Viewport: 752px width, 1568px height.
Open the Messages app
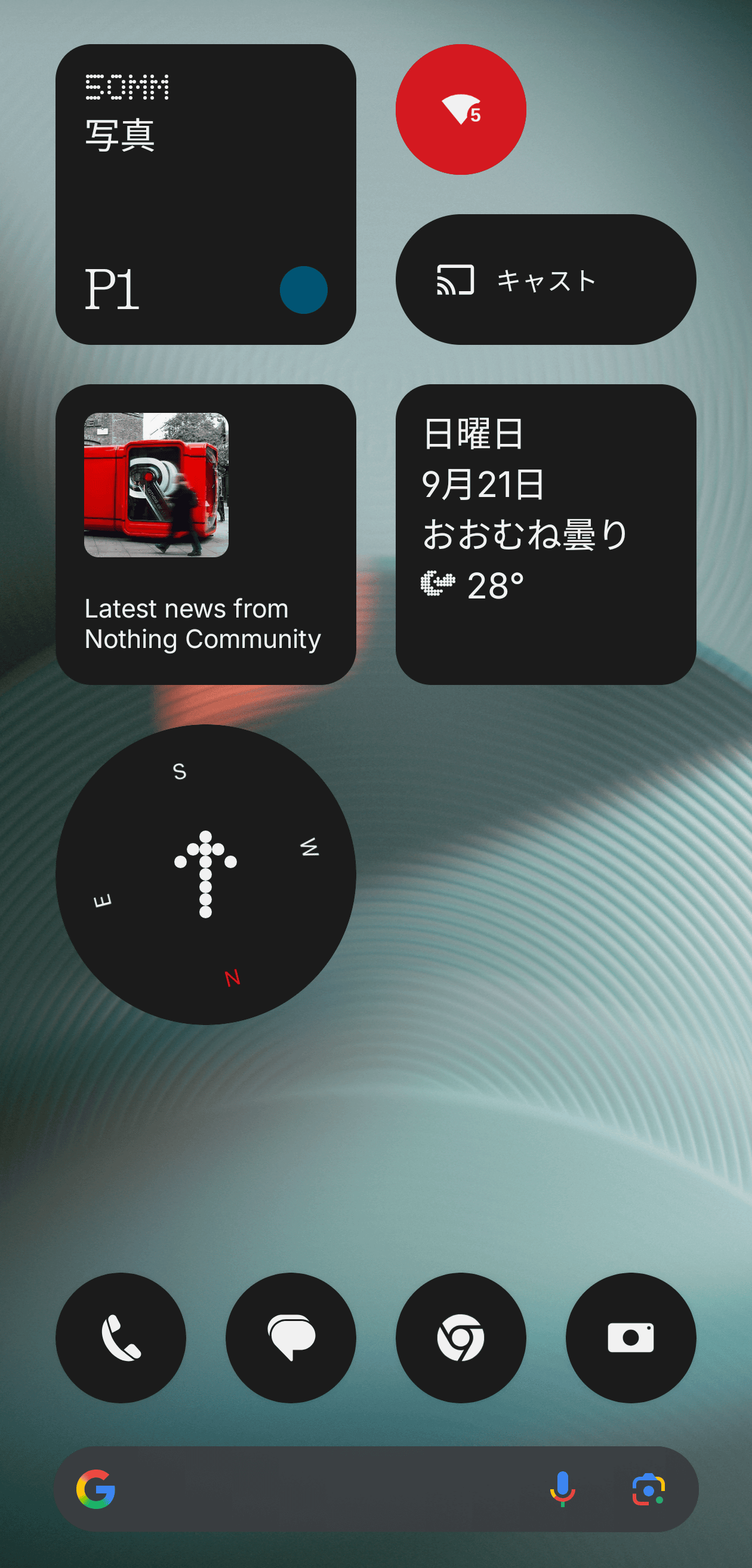291,1337
